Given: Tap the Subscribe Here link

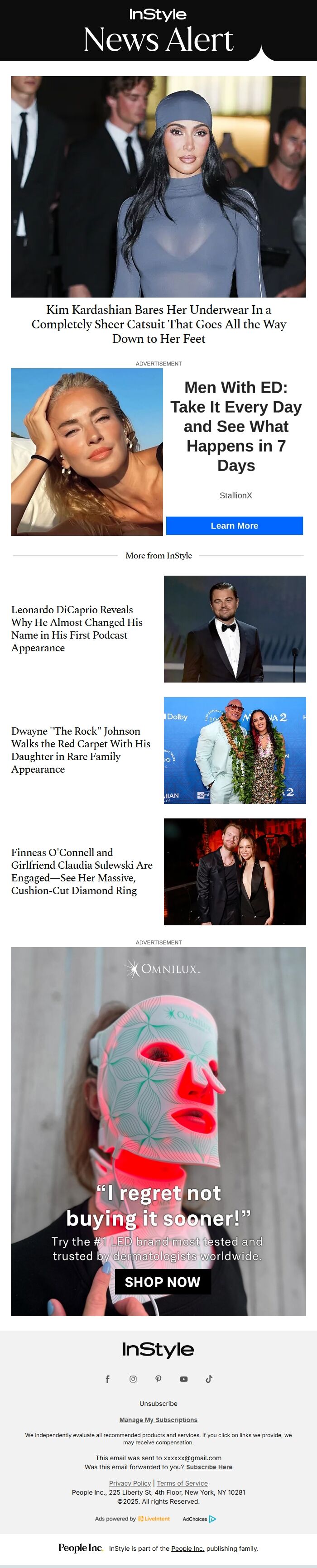Looking at the screenshot, I should (x=209, y=1467).
